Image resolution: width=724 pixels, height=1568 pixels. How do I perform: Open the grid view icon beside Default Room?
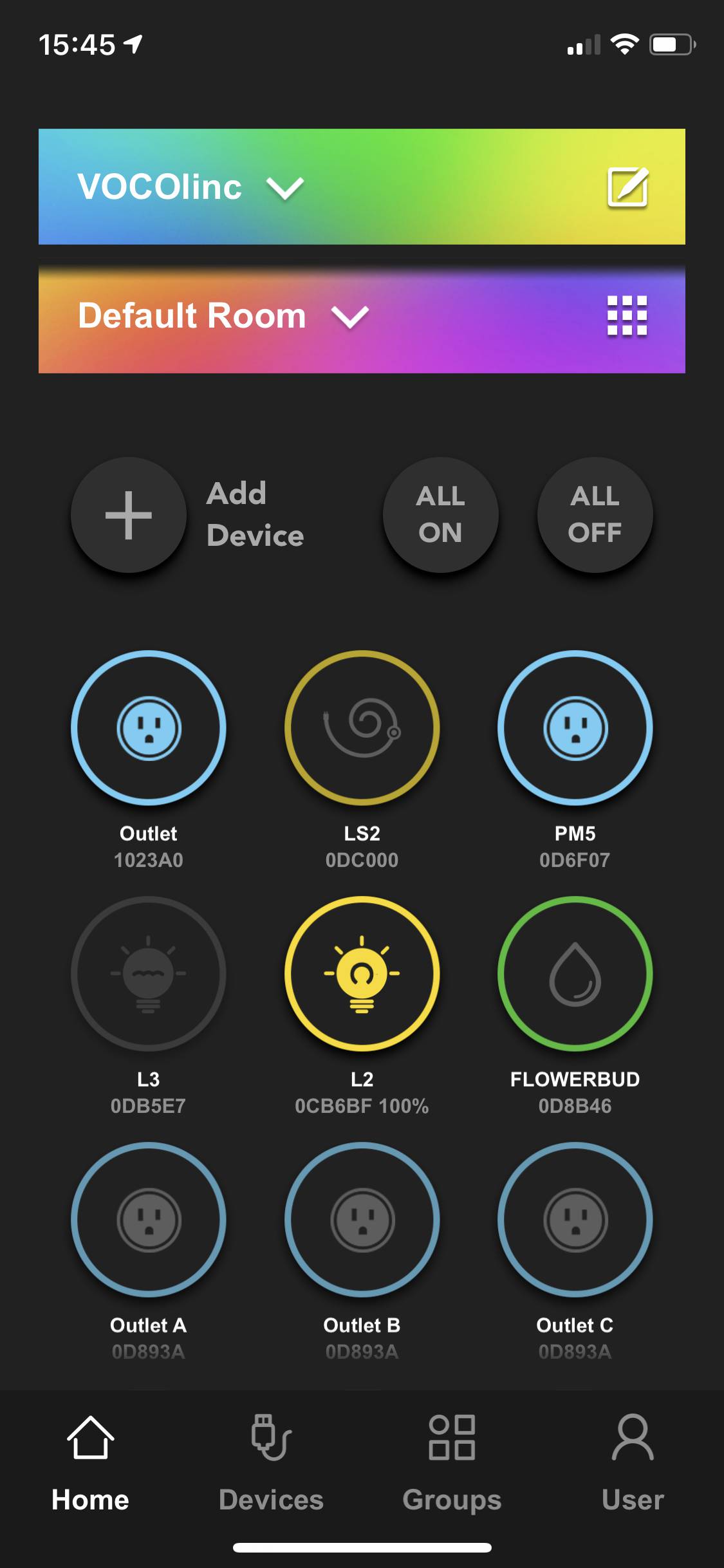[x=627, y=315]
